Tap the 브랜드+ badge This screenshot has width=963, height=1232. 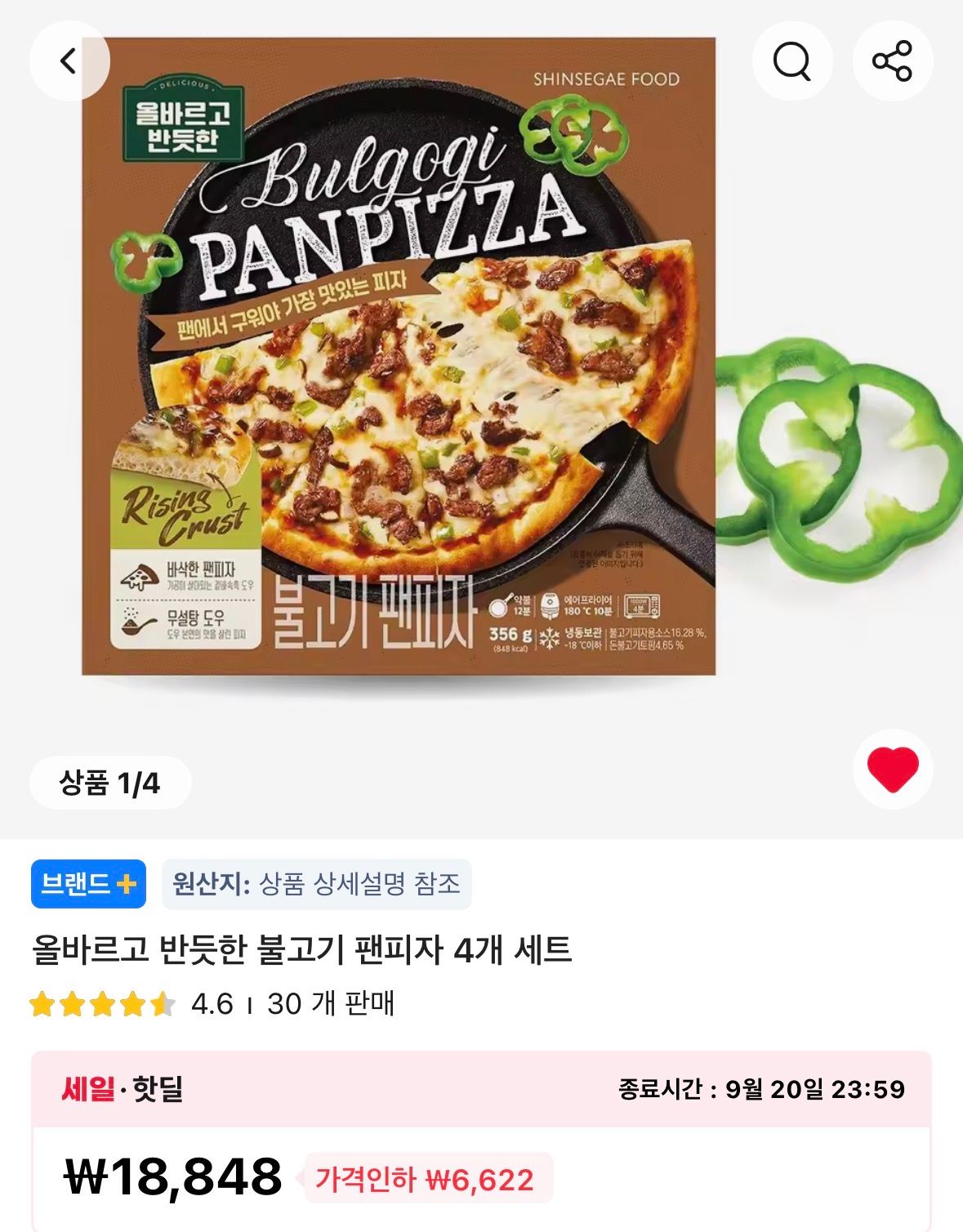(x=88, y=884)
